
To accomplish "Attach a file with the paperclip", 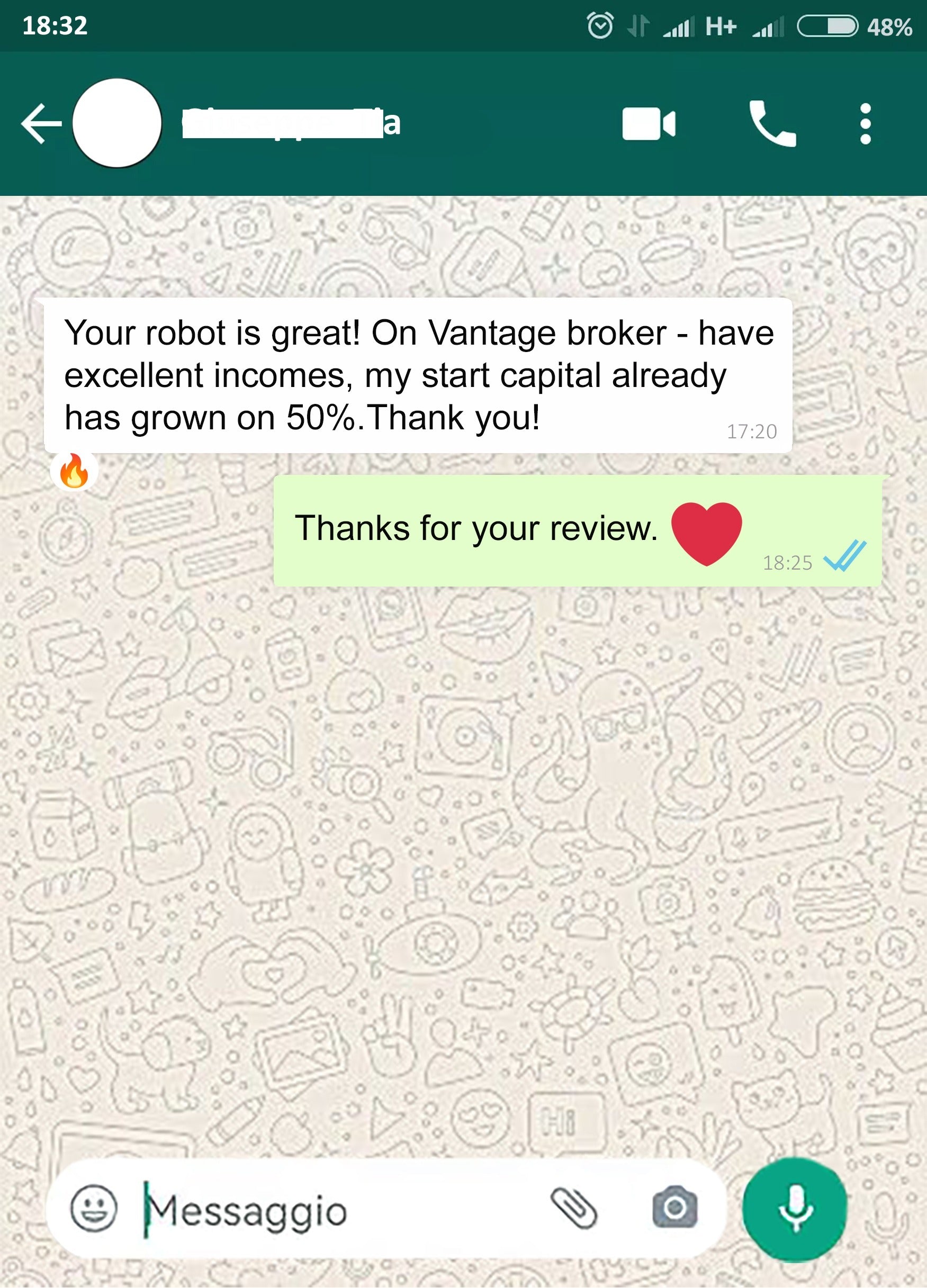I will (574, 1209).
